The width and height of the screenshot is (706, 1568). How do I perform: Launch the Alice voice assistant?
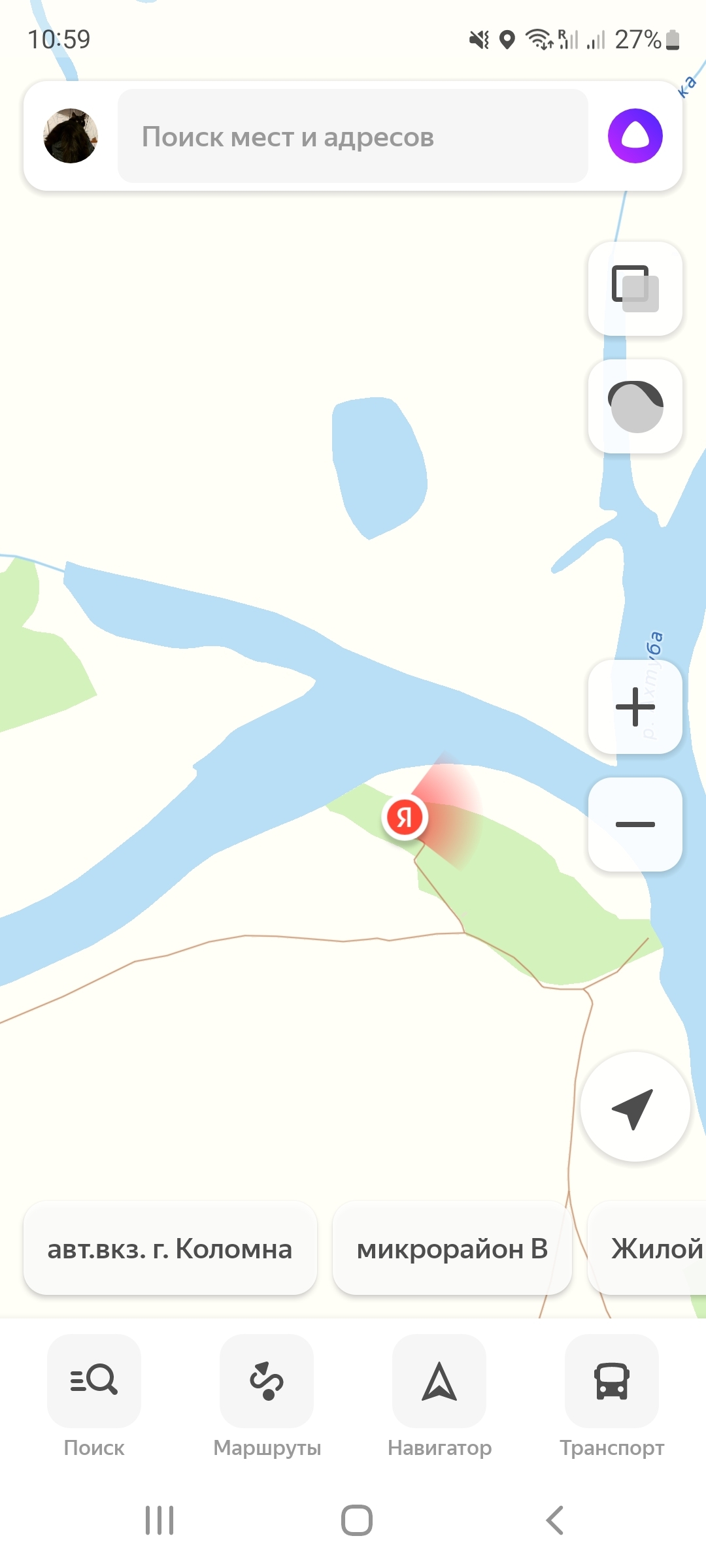(635, 136)
